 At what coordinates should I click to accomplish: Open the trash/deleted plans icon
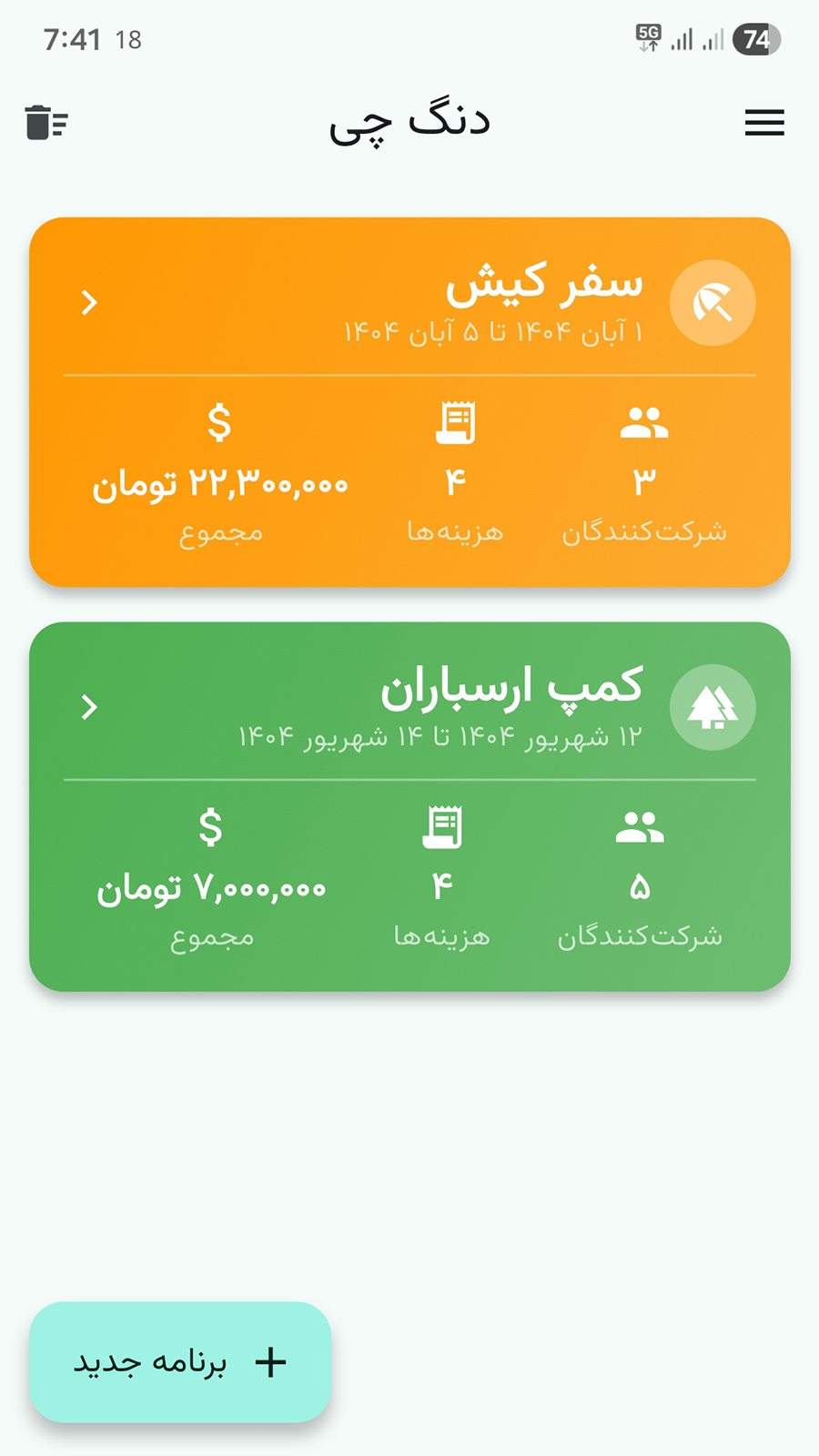(47, 123)
